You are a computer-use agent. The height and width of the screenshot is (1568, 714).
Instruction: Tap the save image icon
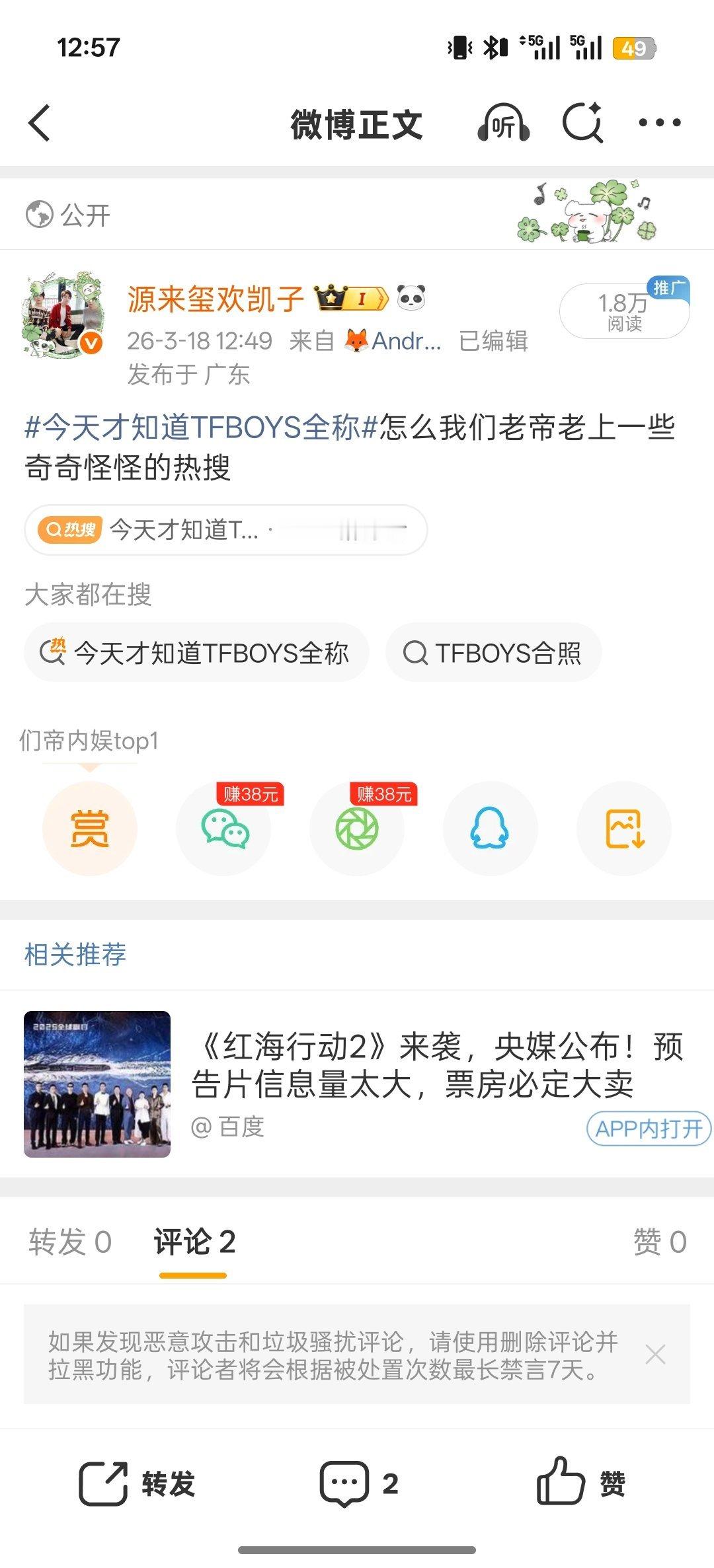pyautogui.click(x=622, y=829)
